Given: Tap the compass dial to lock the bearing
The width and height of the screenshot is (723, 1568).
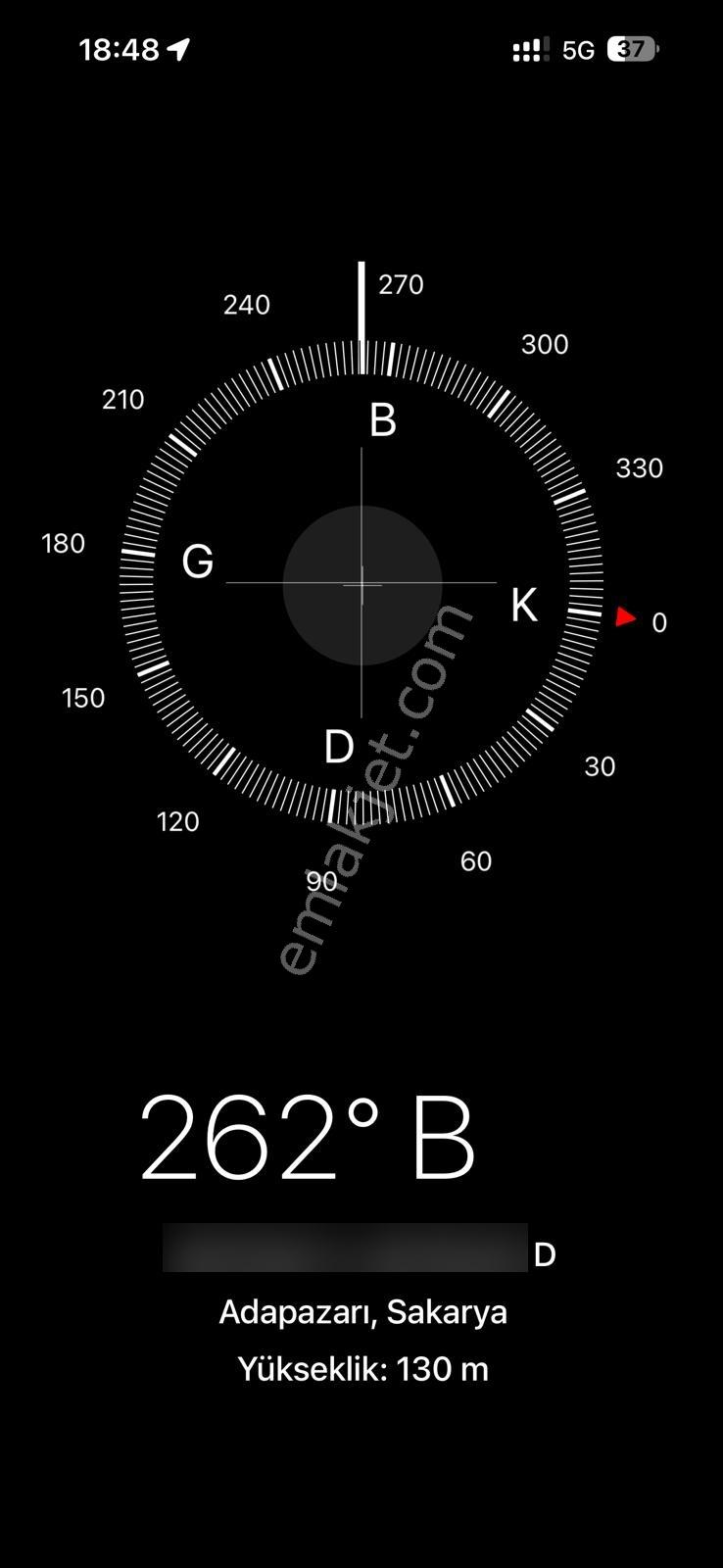Looking at the screenshot, I should pyautogui.click(x=361, y=582).
